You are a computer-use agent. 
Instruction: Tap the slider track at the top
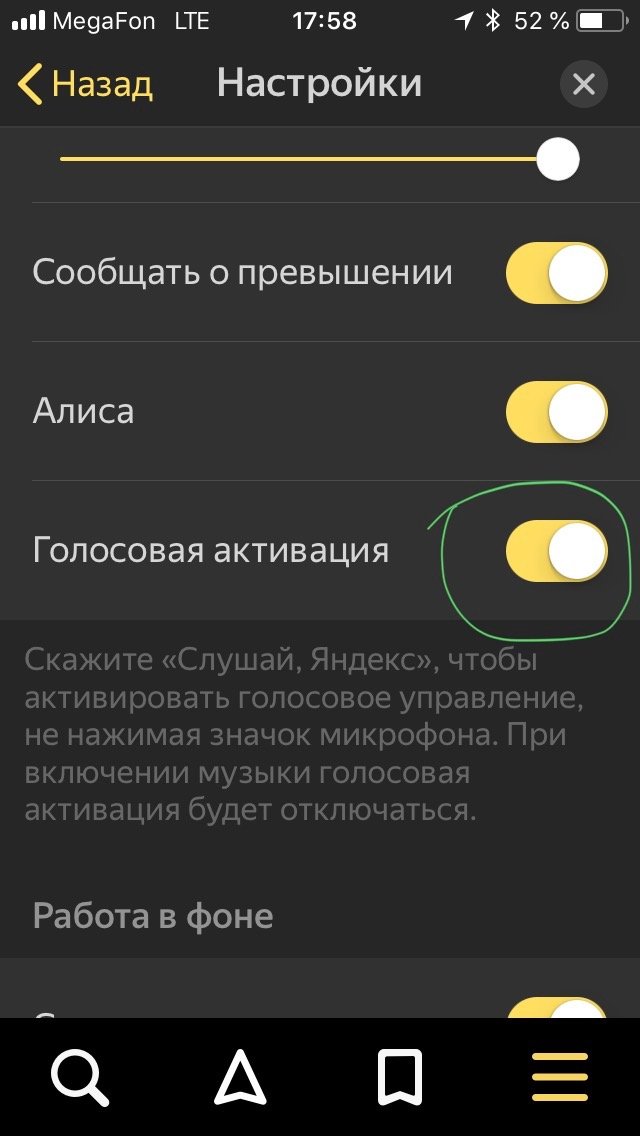[x=300, y=159]
